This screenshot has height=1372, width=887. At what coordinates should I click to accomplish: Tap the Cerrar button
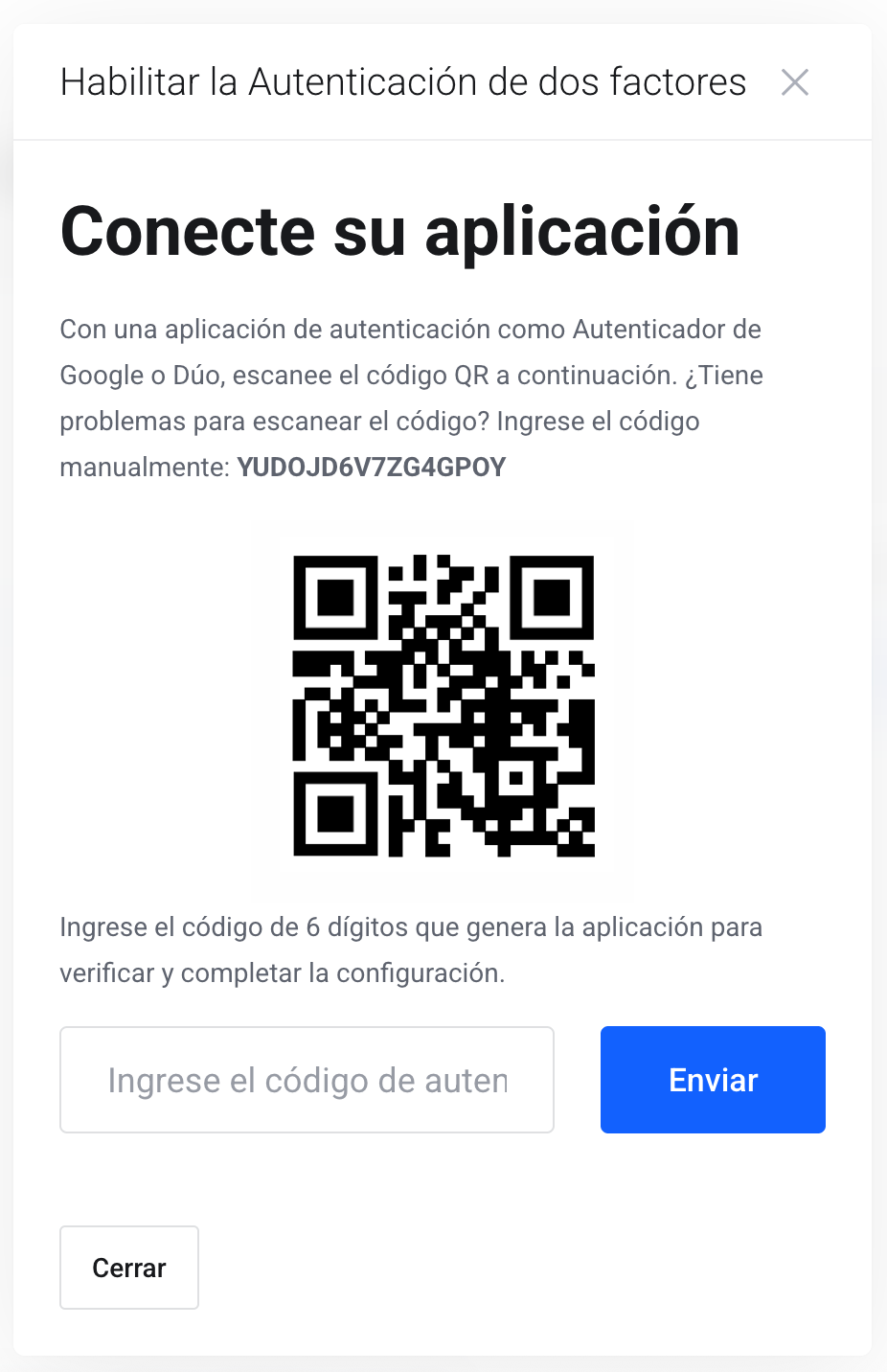[129, 1268]
